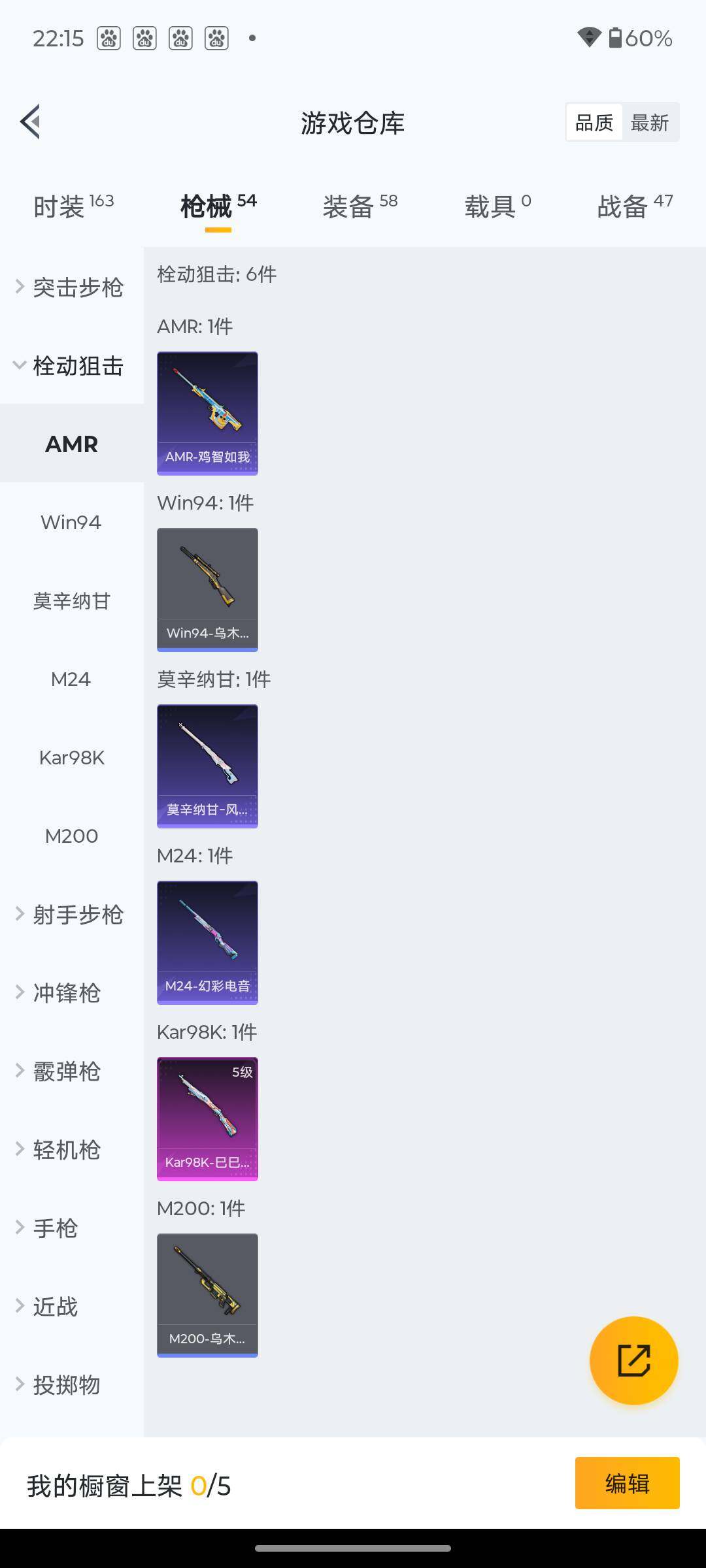
Task: Collapse the 栓动狙击 category
Action: pyautogui.click(x=71, y=366)
